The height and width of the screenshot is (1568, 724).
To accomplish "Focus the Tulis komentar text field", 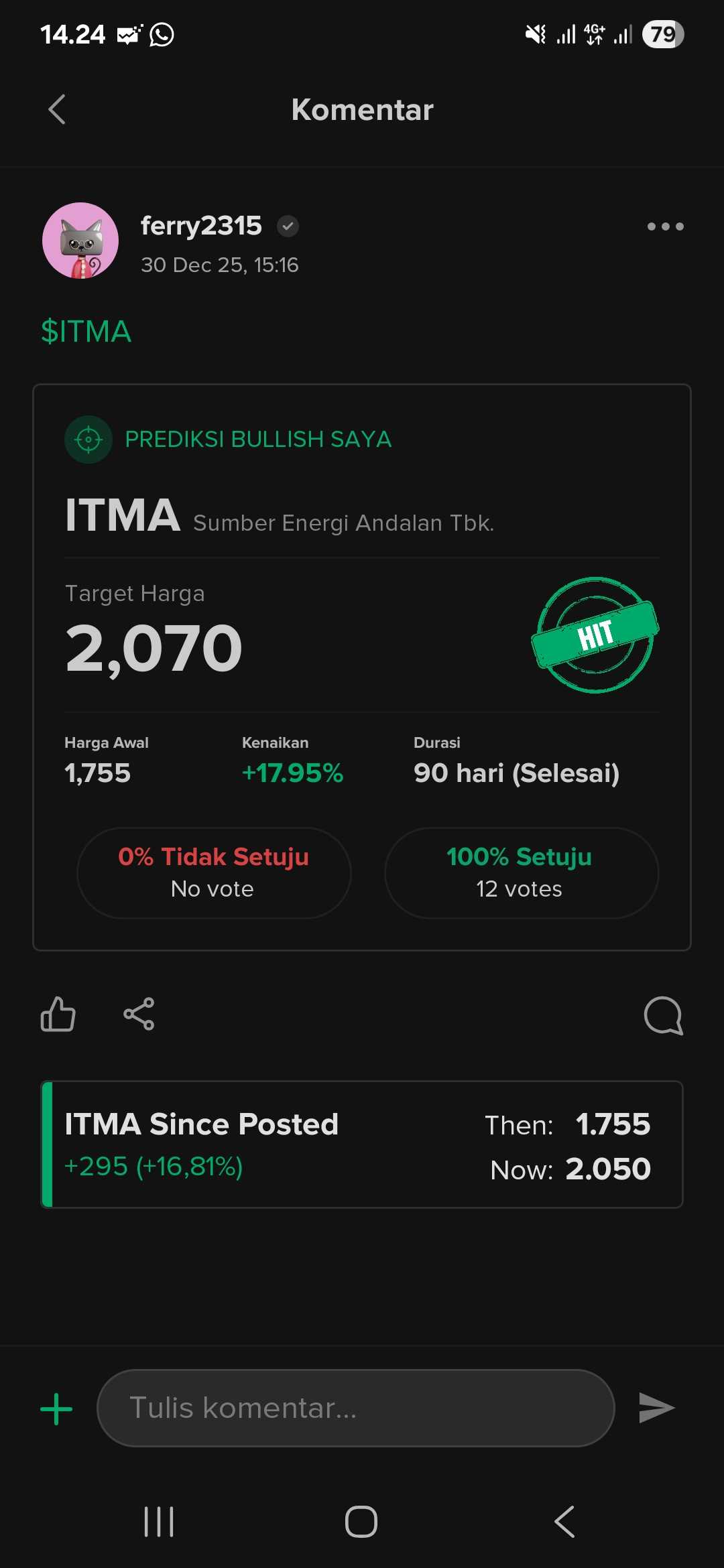I will coord(355,1408).
